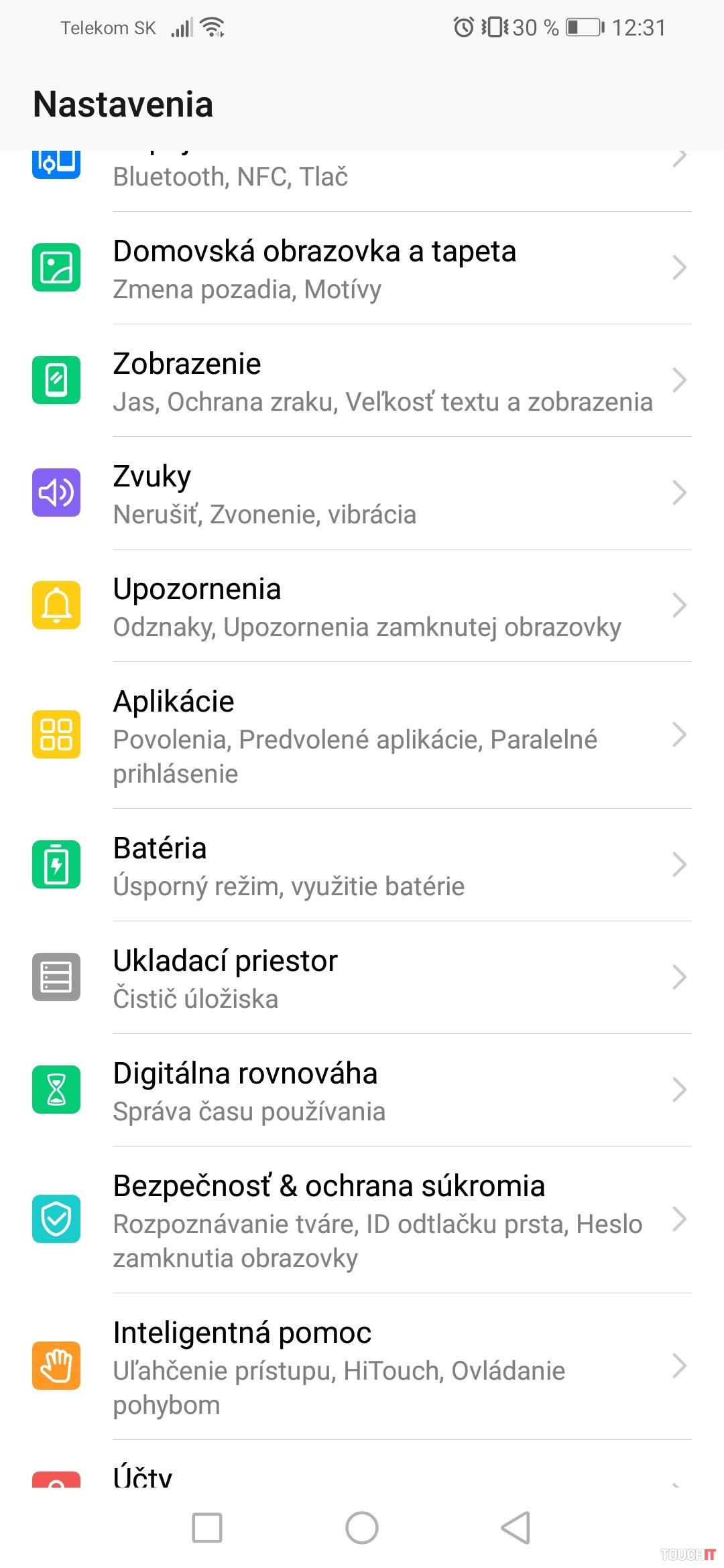The image size is (724, 1568).
Task: Open the row with Bluetooth, NFC, Tlač
Action: pyautogui.click(x=362, y=176)
